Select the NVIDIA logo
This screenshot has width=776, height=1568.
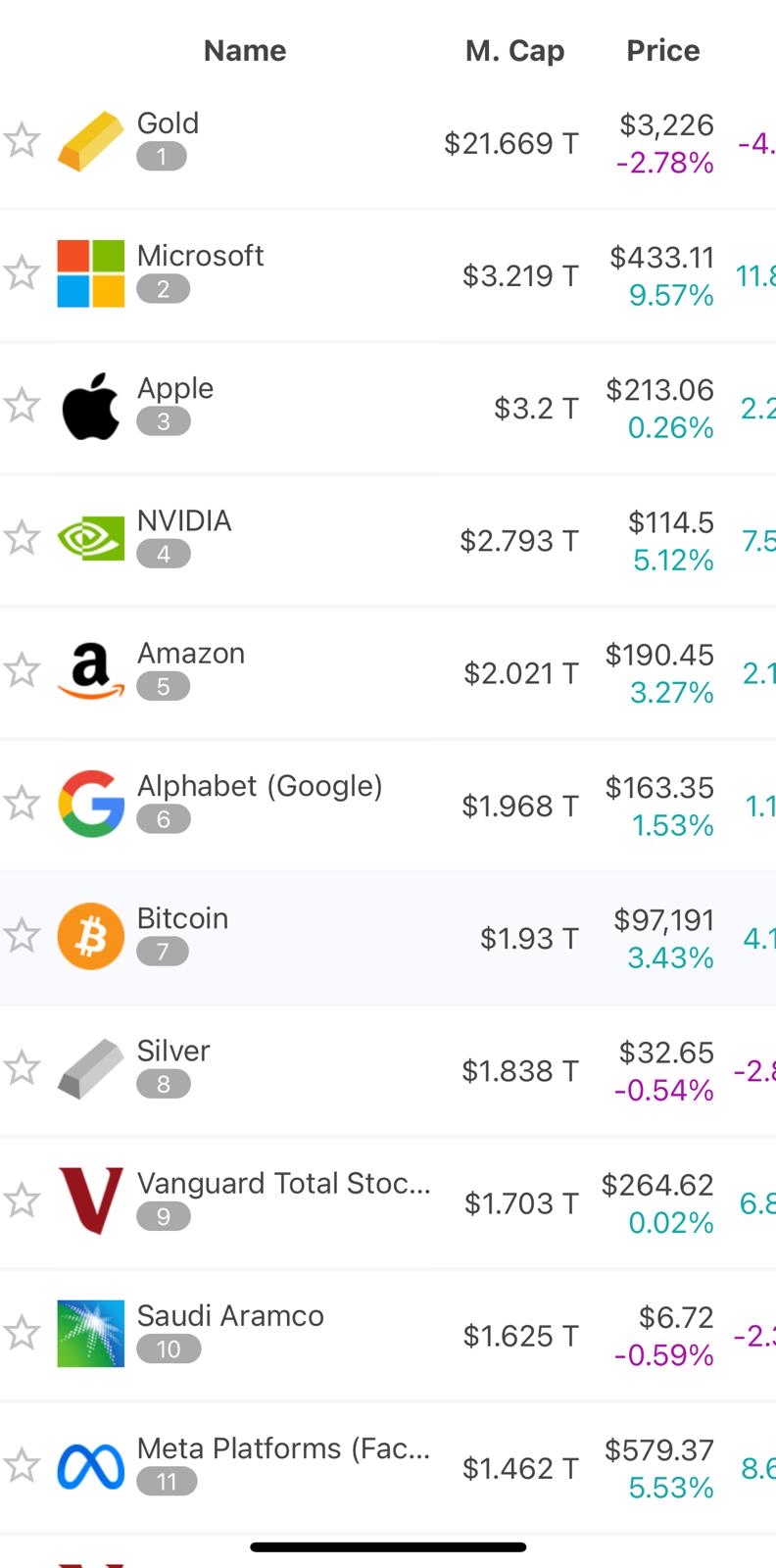90,537
